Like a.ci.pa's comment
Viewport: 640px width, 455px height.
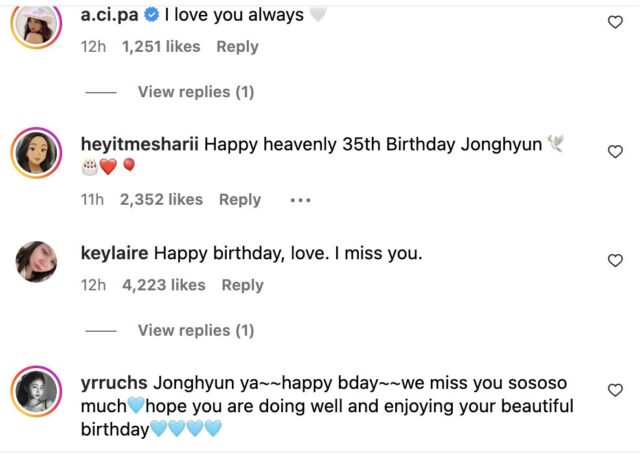(x=615, y=22)
